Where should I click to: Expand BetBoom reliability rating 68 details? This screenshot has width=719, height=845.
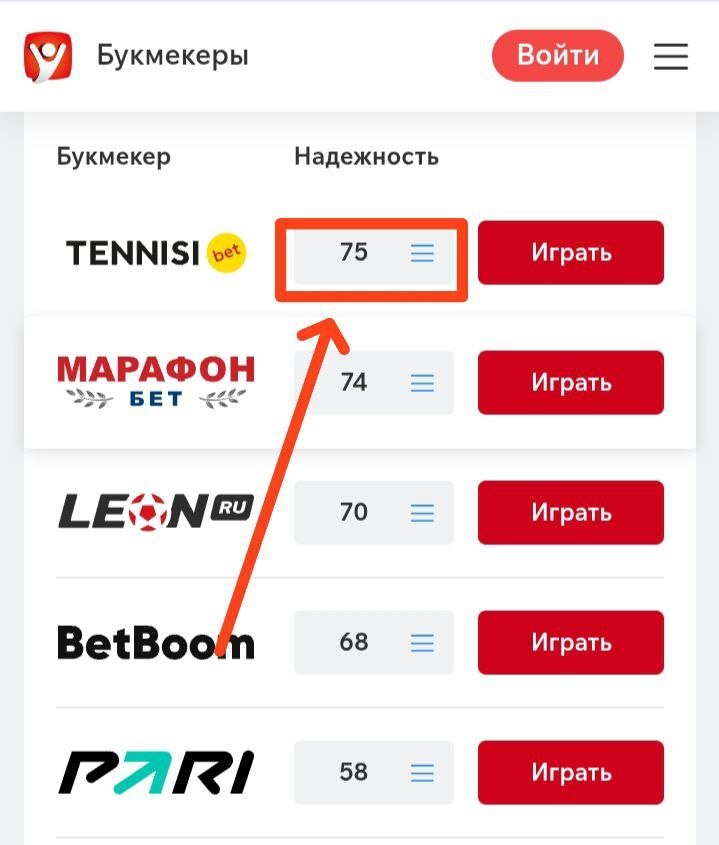(x=422, y=643)
